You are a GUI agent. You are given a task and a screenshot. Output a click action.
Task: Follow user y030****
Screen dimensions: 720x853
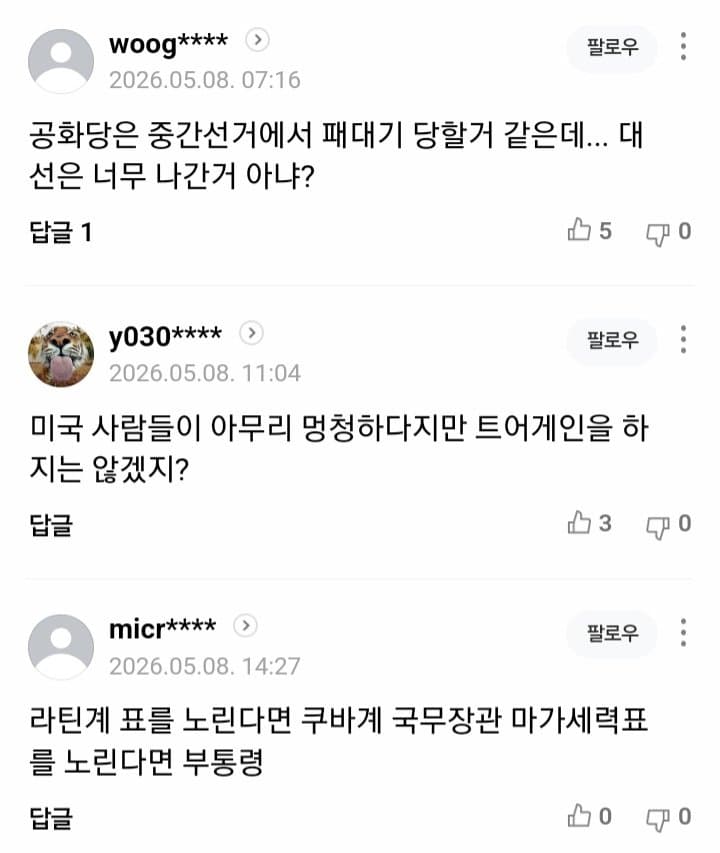[612, 341]
